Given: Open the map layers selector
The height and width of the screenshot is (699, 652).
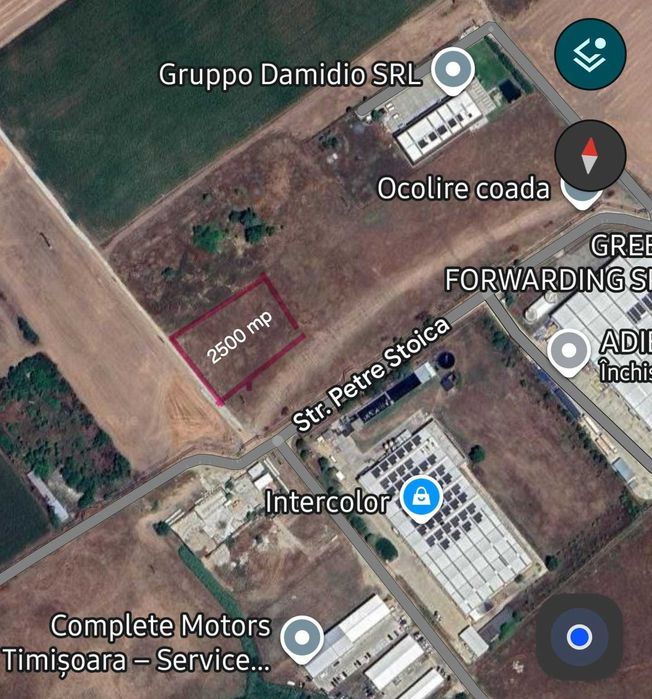Looking at the screenshot, I should click(x=590, y=54).
